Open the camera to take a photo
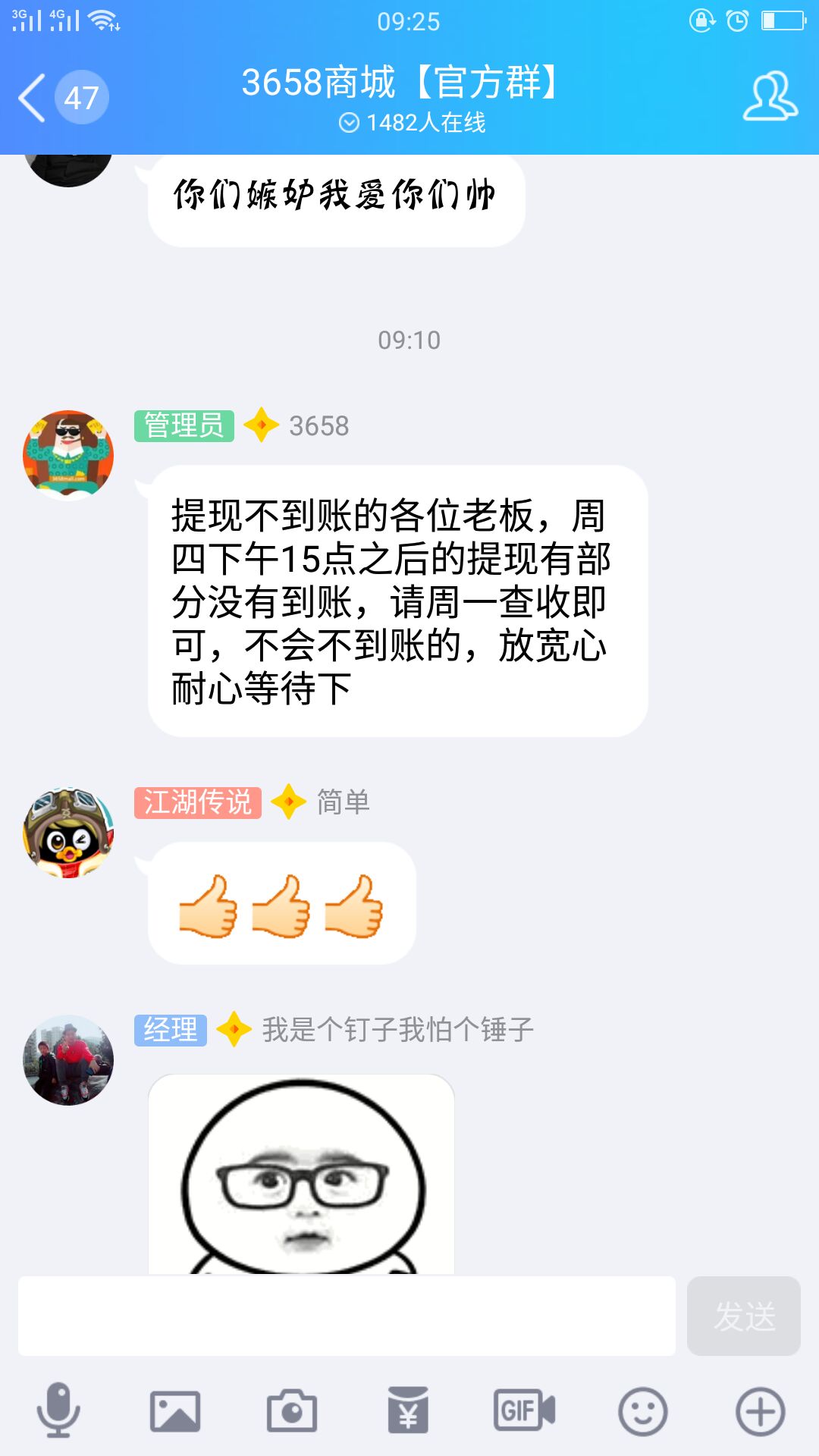819x1456 pixels. point(292,1410)
